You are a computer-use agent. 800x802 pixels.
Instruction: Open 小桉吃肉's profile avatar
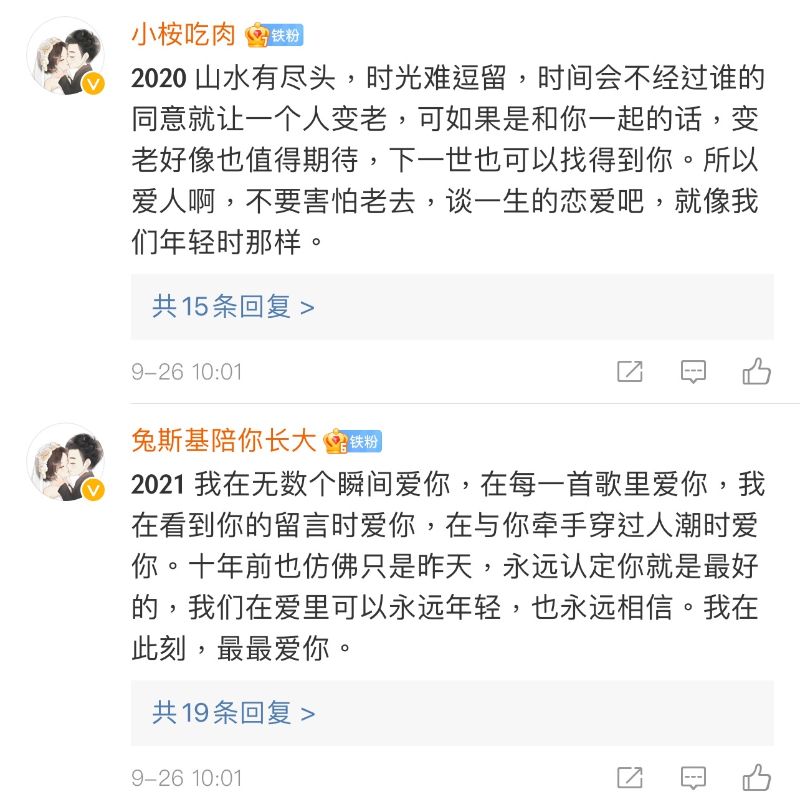pos(65,57)
